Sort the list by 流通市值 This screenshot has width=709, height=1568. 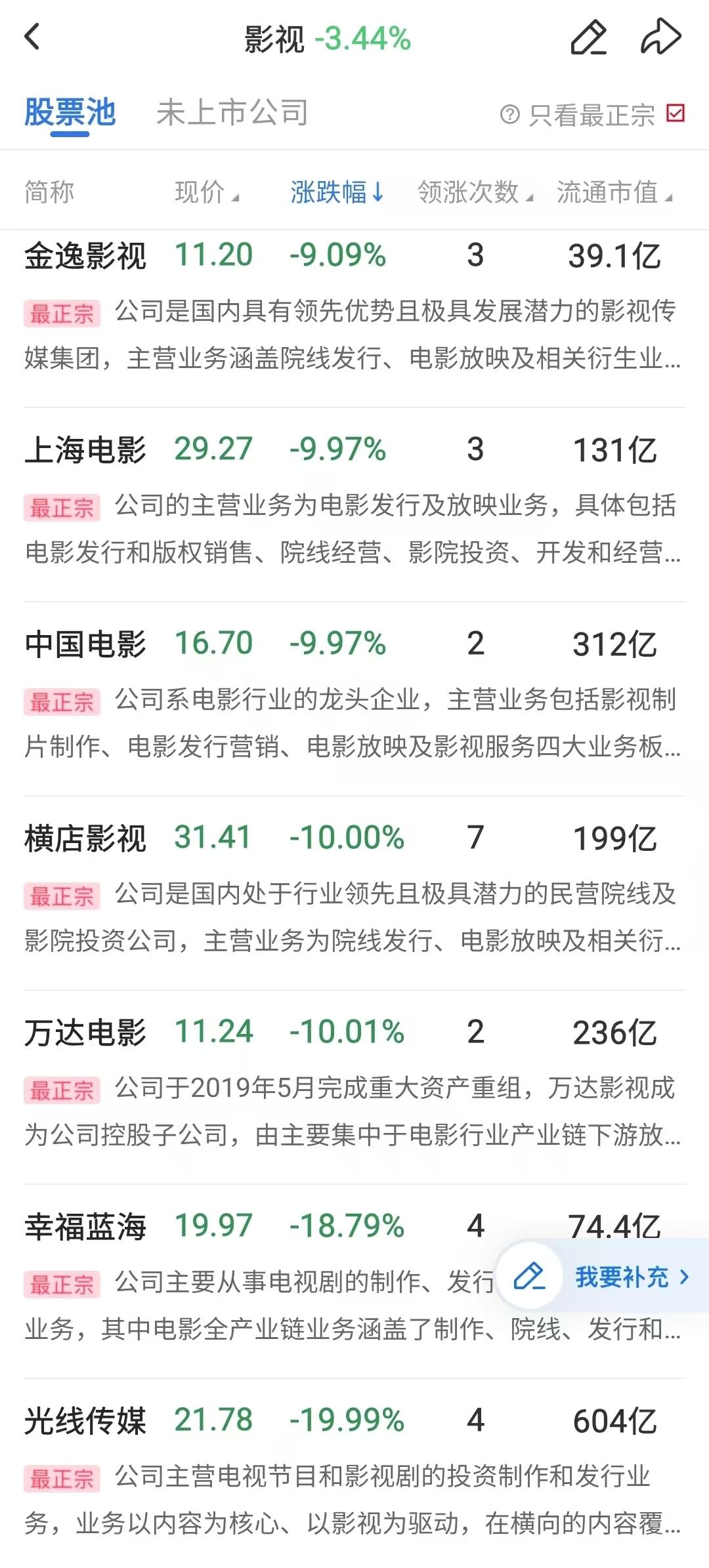point(612,192)
